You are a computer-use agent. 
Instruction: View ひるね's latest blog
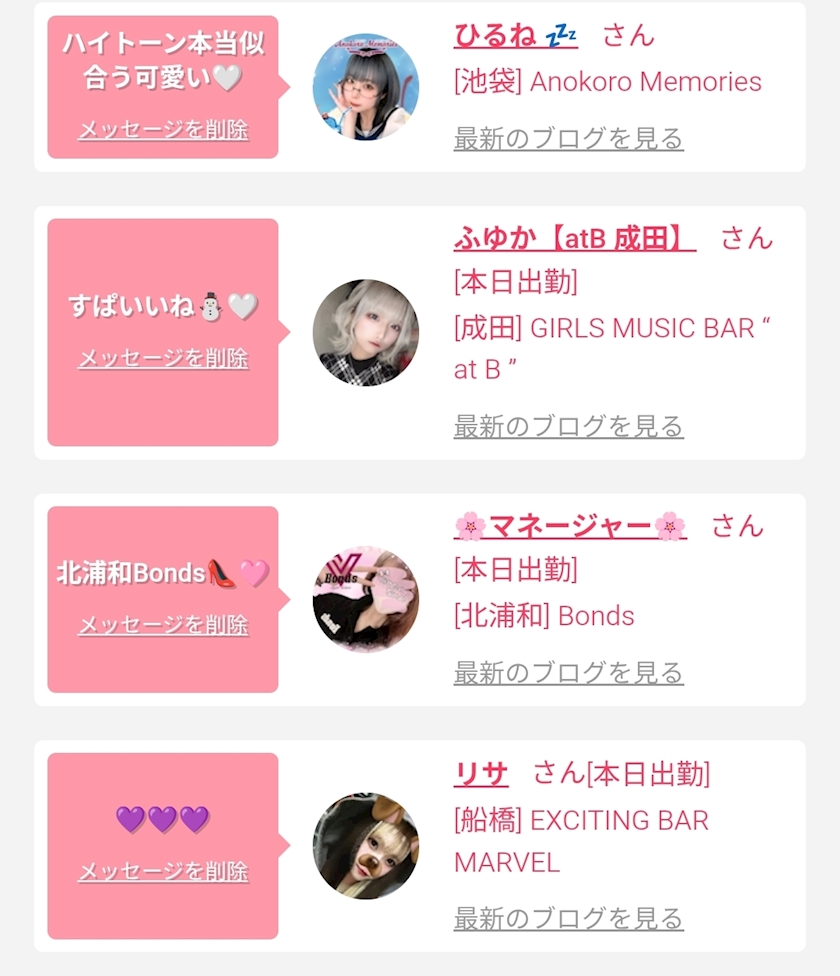[x=569, y=138]
